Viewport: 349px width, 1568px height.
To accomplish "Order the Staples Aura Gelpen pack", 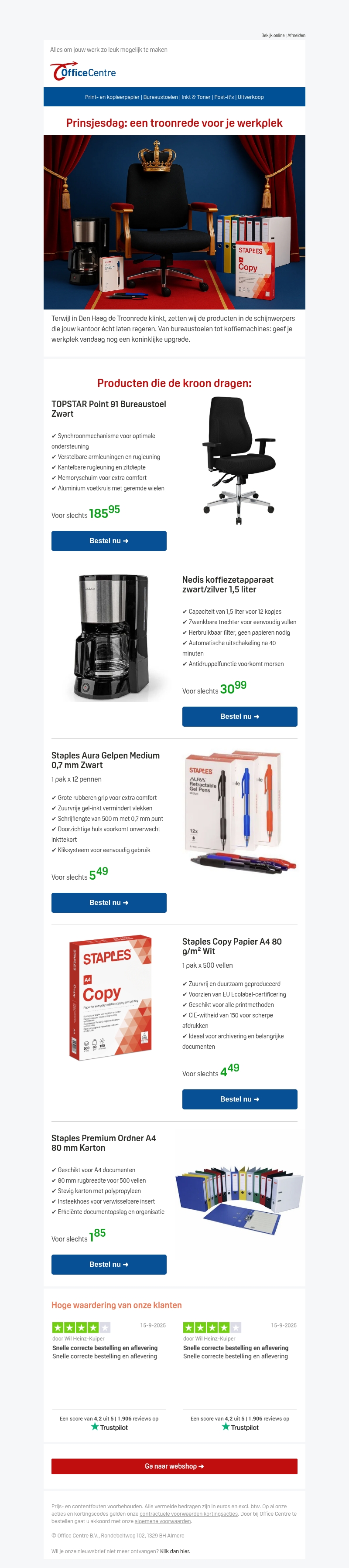I will point(109,903).
